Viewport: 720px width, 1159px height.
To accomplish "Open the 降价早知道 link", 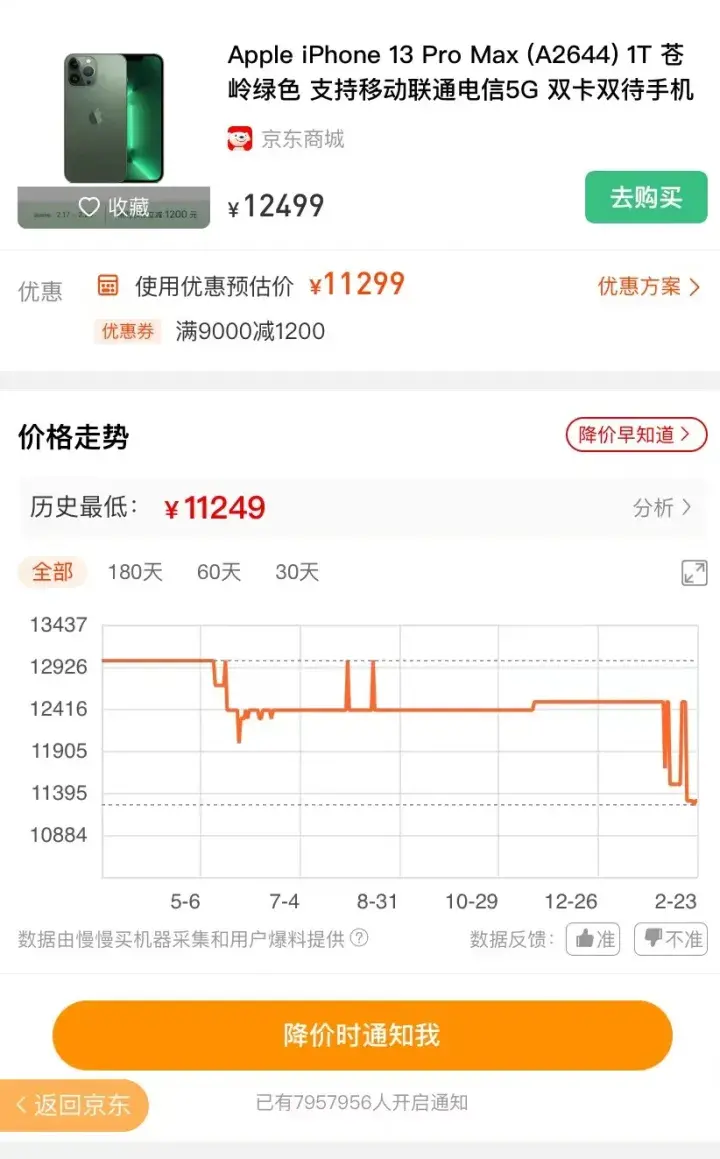I will pyautogui.click(x=636, y=435).
